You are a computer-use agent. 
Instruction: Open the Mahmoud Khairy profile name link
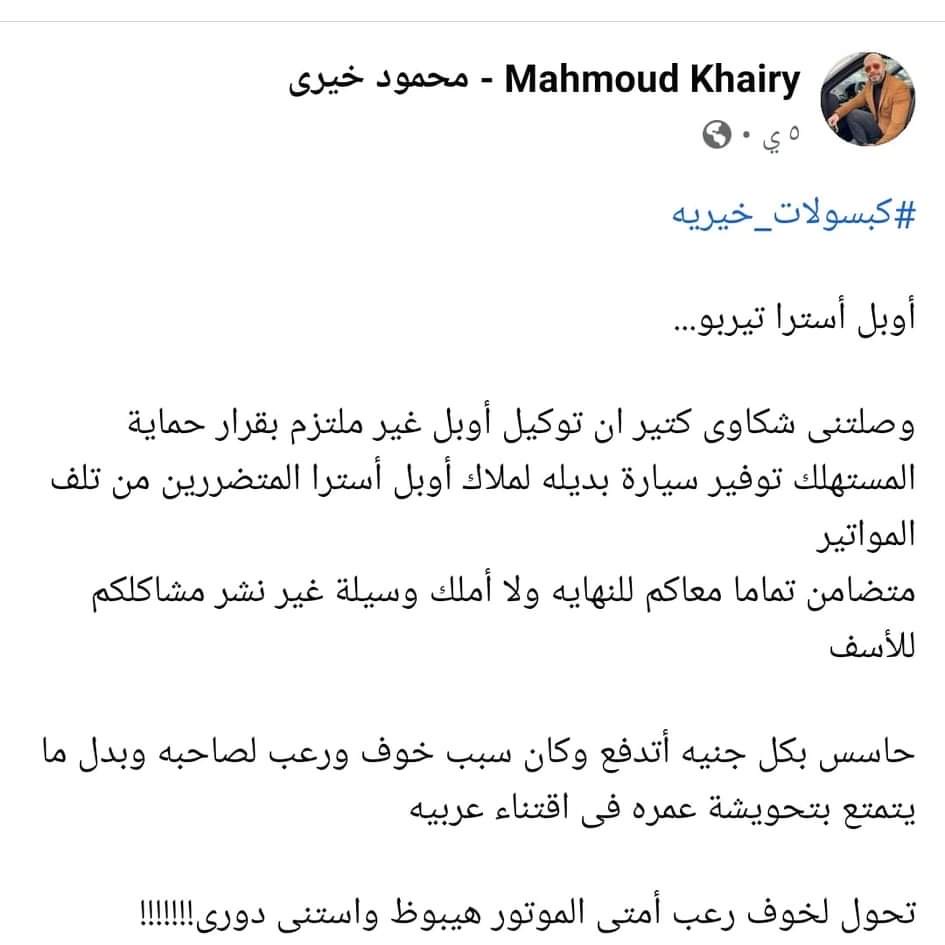click(x=546, y=78)
